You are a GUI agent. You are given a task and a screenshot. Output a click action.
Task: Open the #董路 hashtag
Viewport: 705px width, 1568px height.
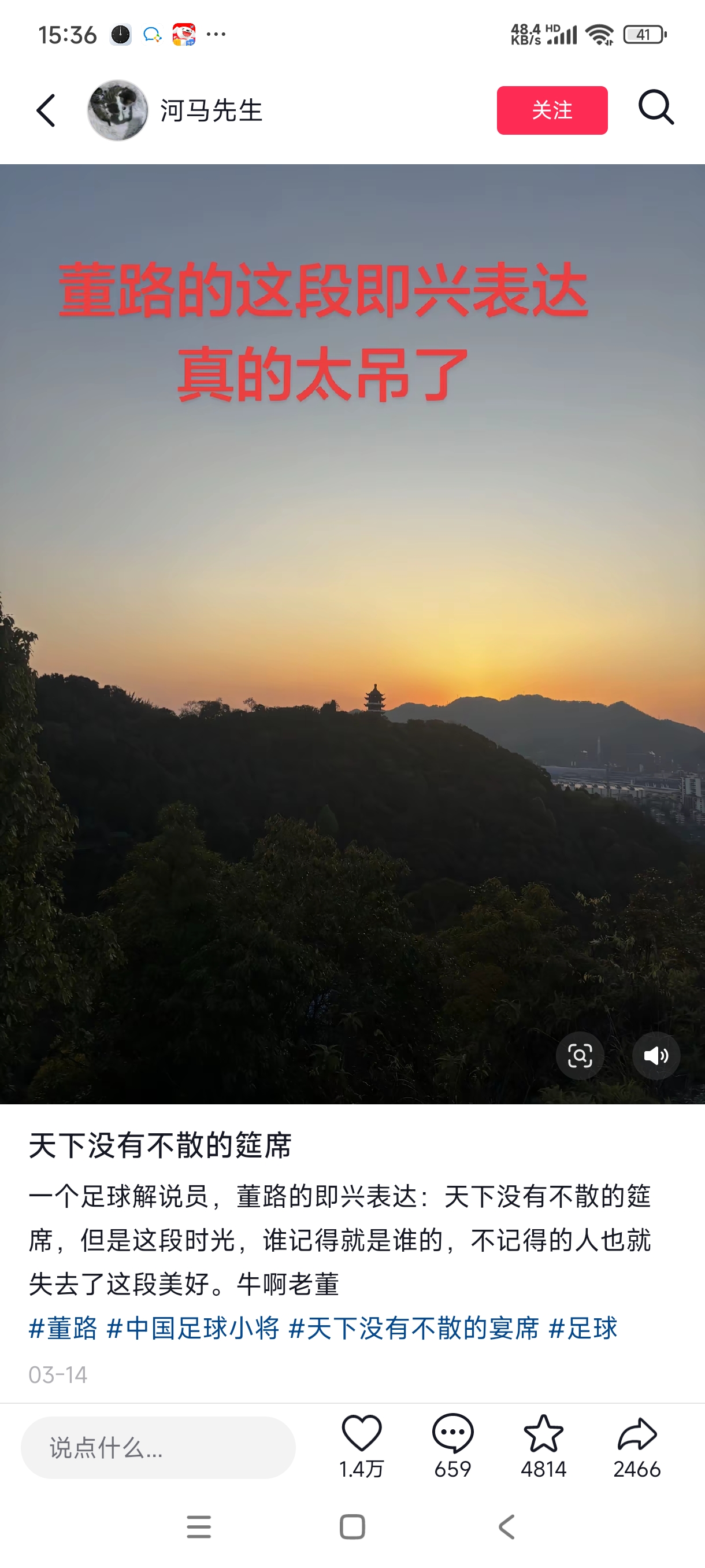coord(63,1328)
